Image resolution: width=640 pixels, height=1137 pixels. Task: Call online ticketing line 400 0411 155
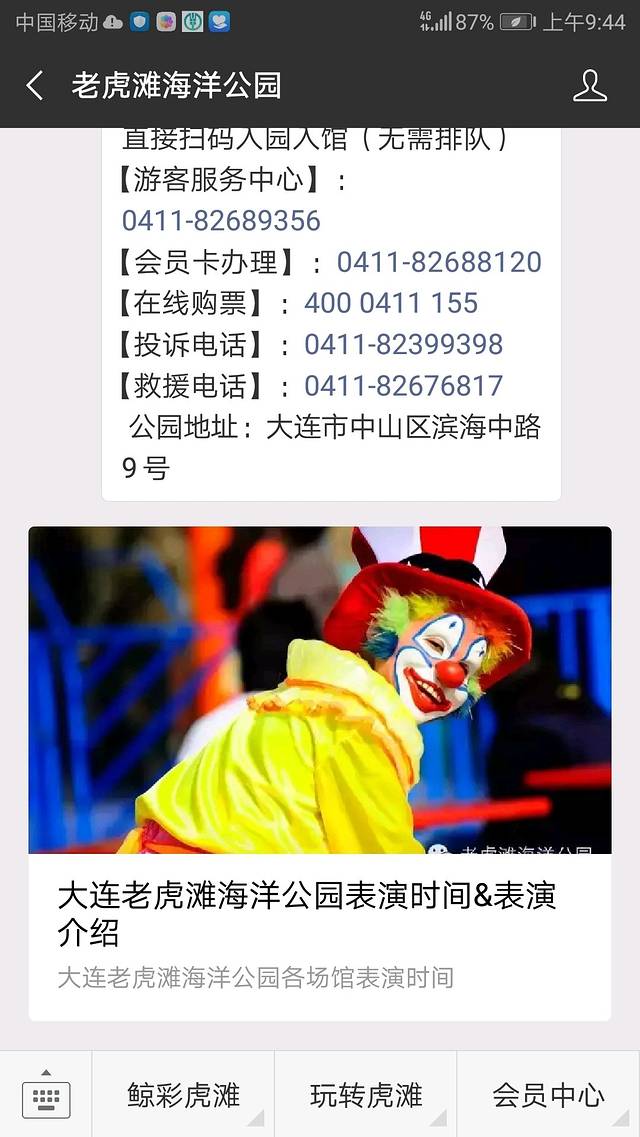tap(391, 303)
